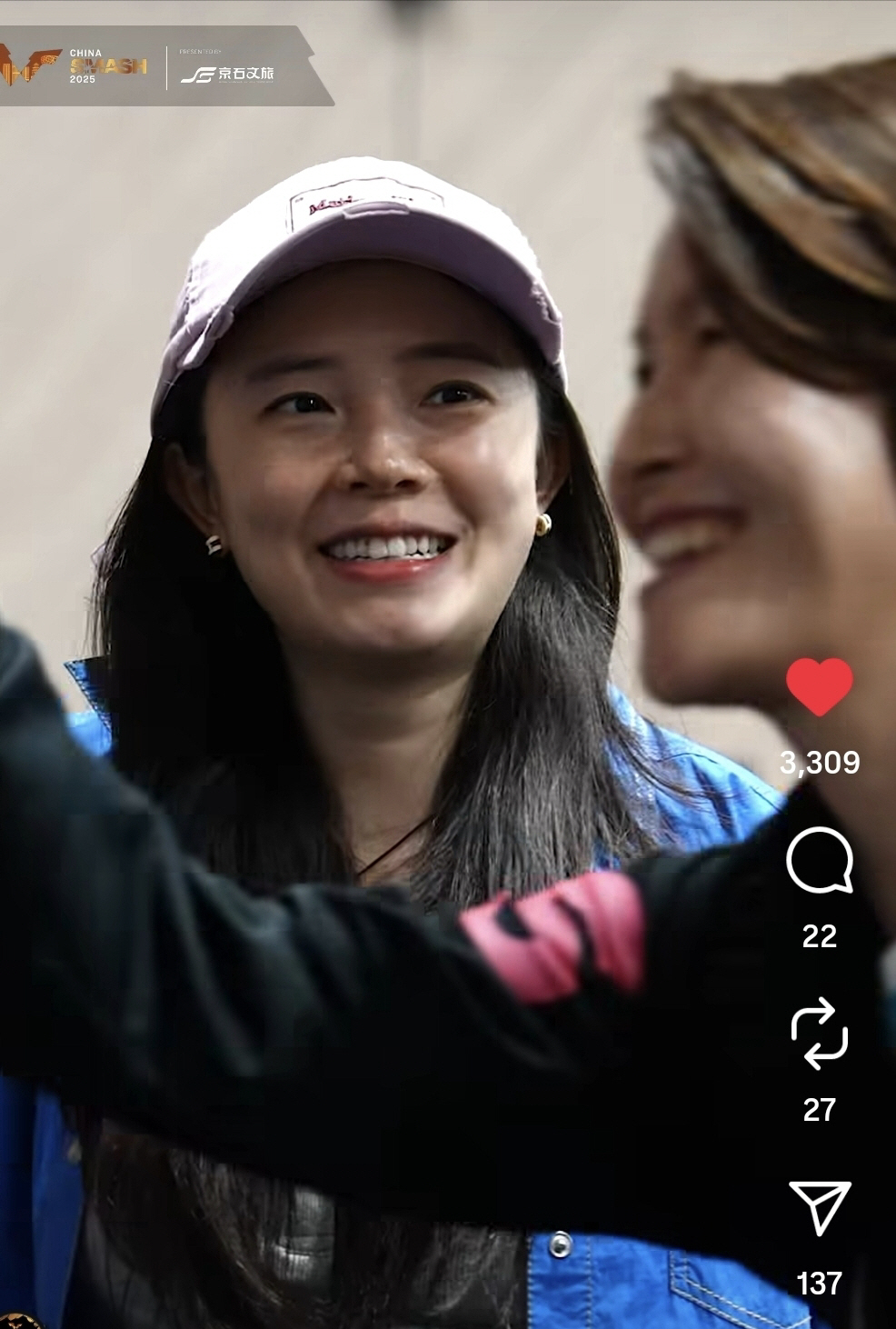Repost this reel
The image size is (896, 1329).
[819, 1034]
